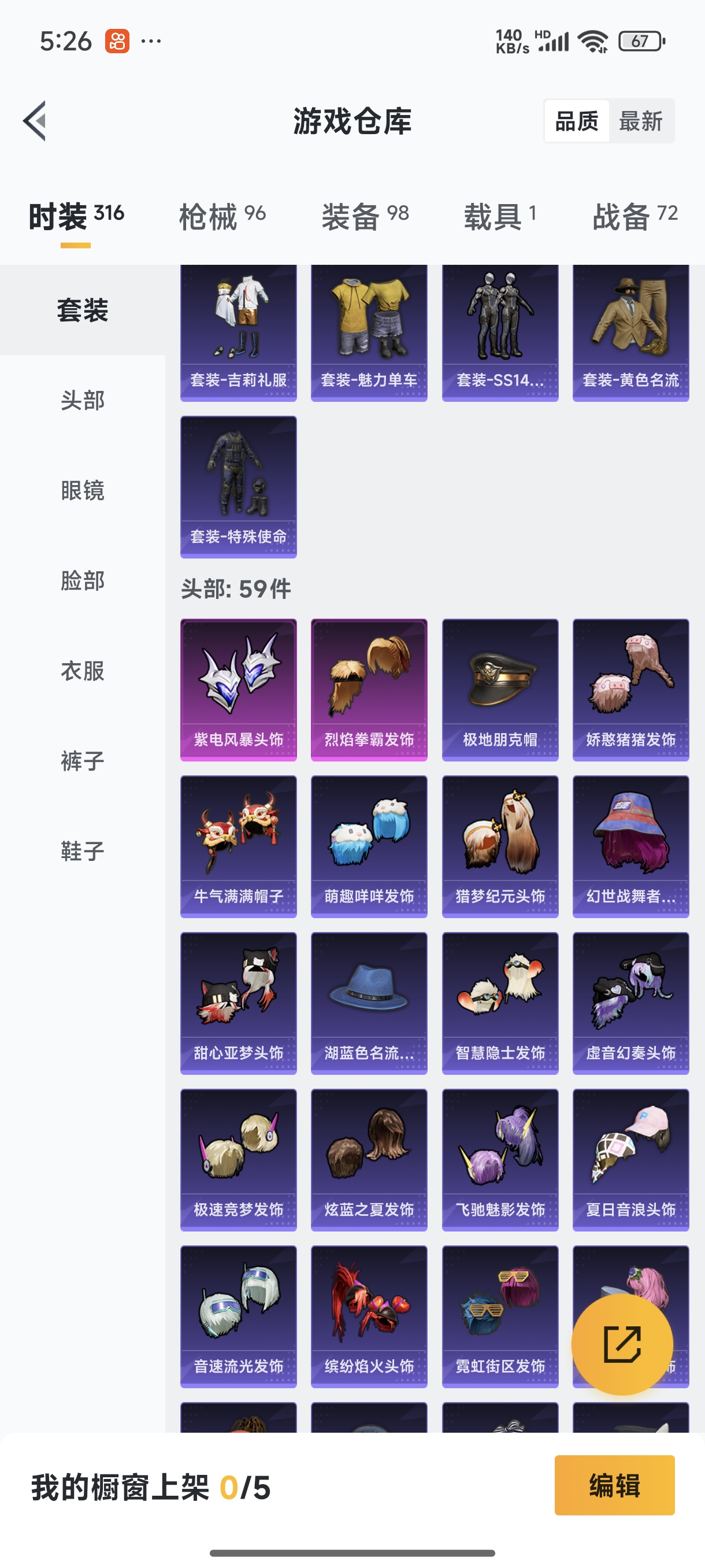Switch sorting to 最新
Screen dimensions: 705x1568
click(x=640, y=121)
